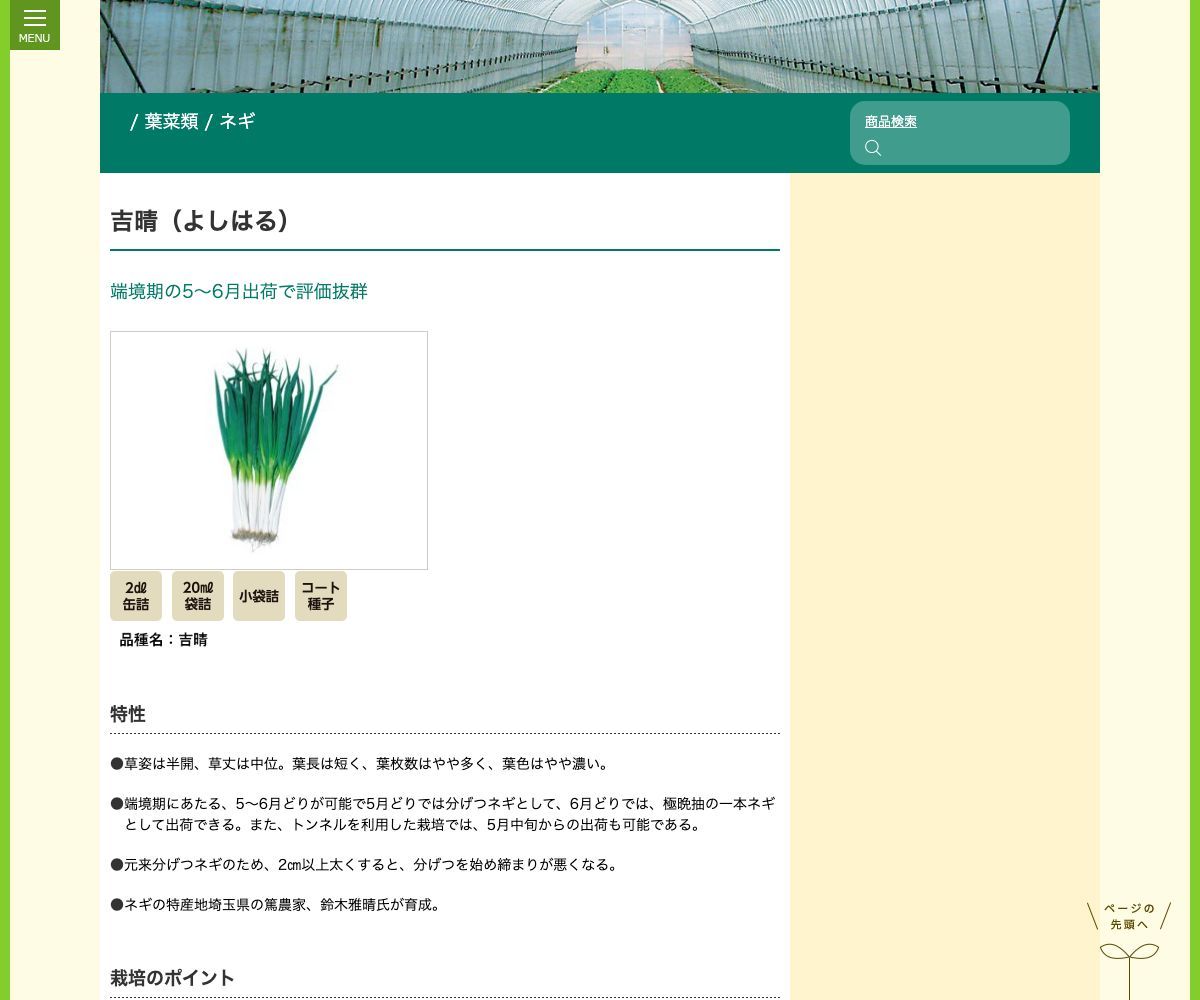The width and height of the screenshot is (1200, 1000).
Task: Tap the magnifier search icon
Action: coord(873,148)
